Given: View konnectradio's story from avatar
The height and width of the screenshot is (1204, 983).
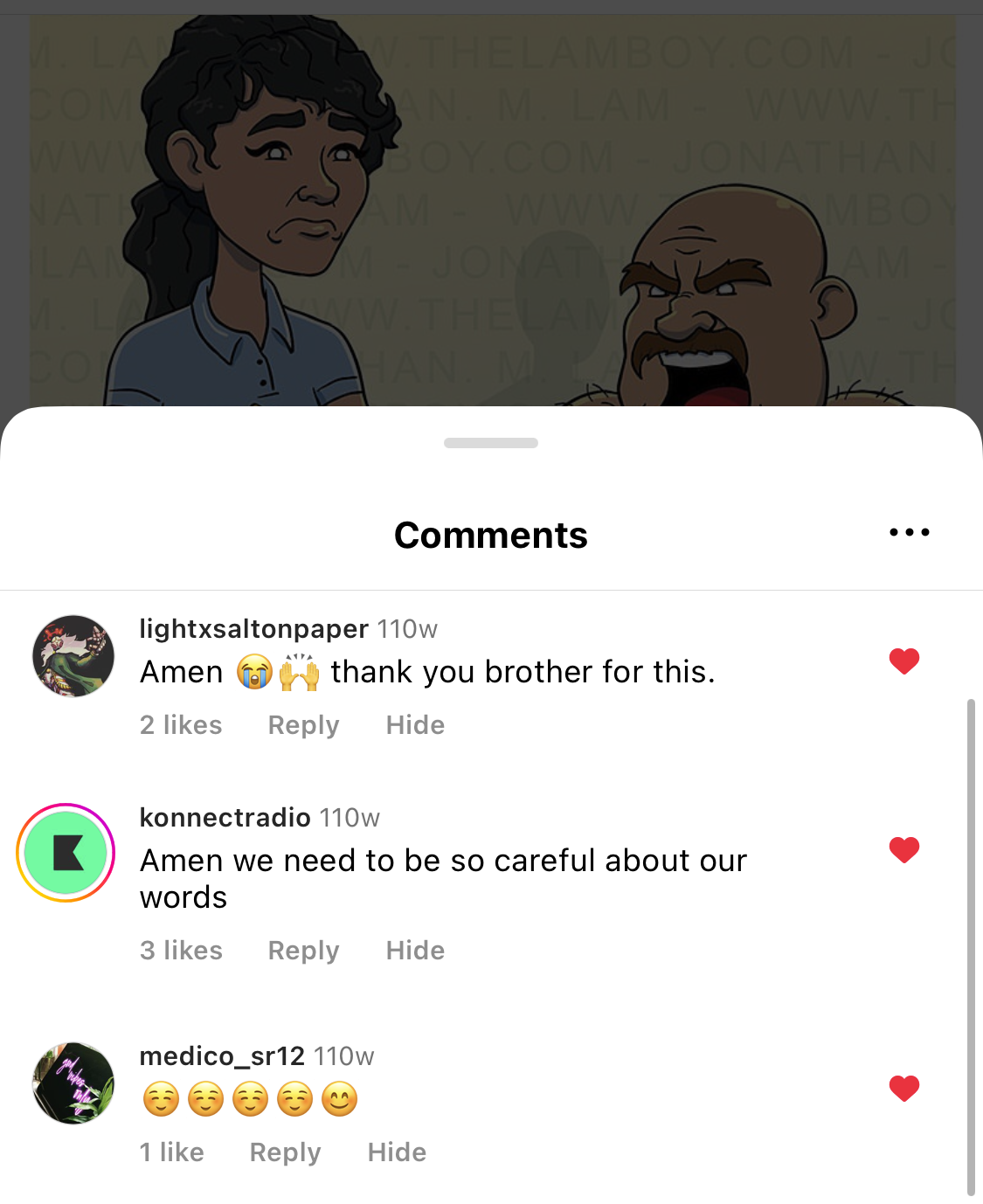Looking at the screenshot, I should point(66,853).
